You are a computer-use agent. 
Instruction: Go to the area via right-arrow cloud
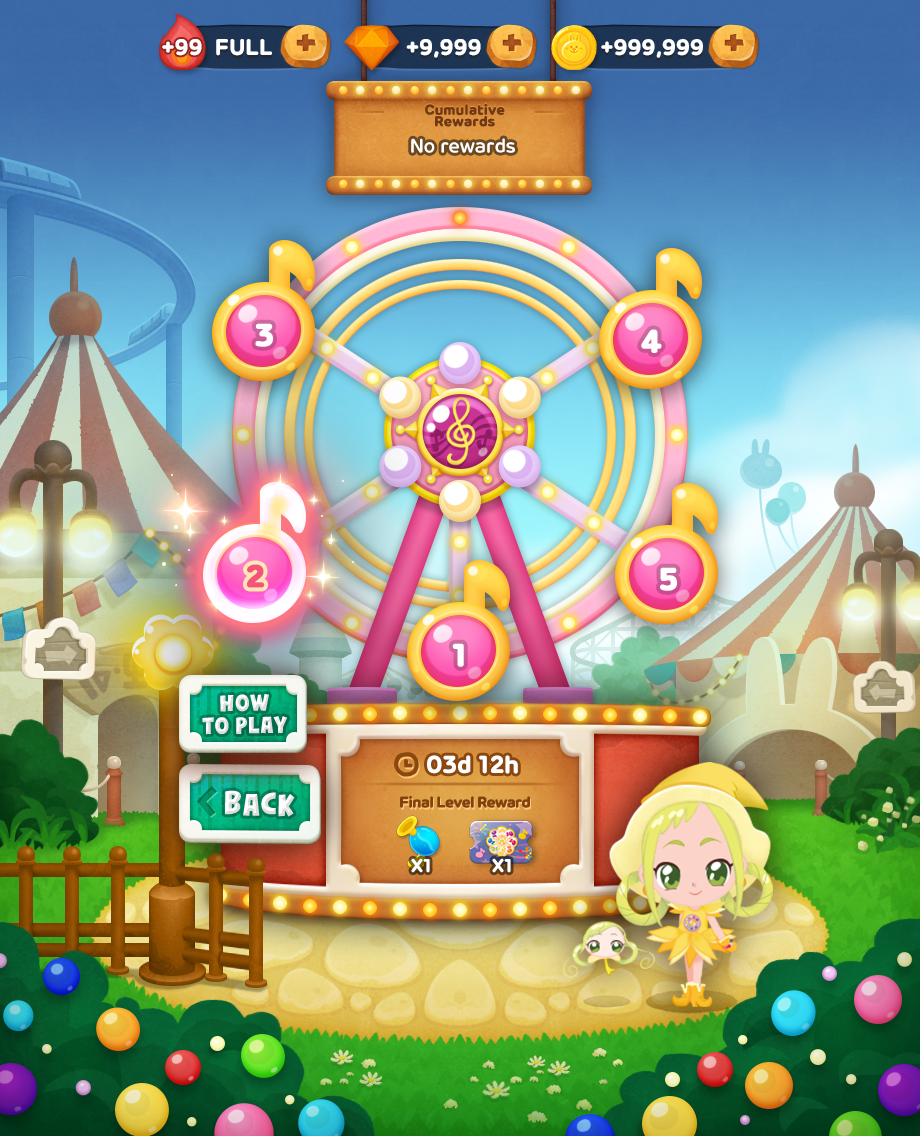[x=59, y=652]
